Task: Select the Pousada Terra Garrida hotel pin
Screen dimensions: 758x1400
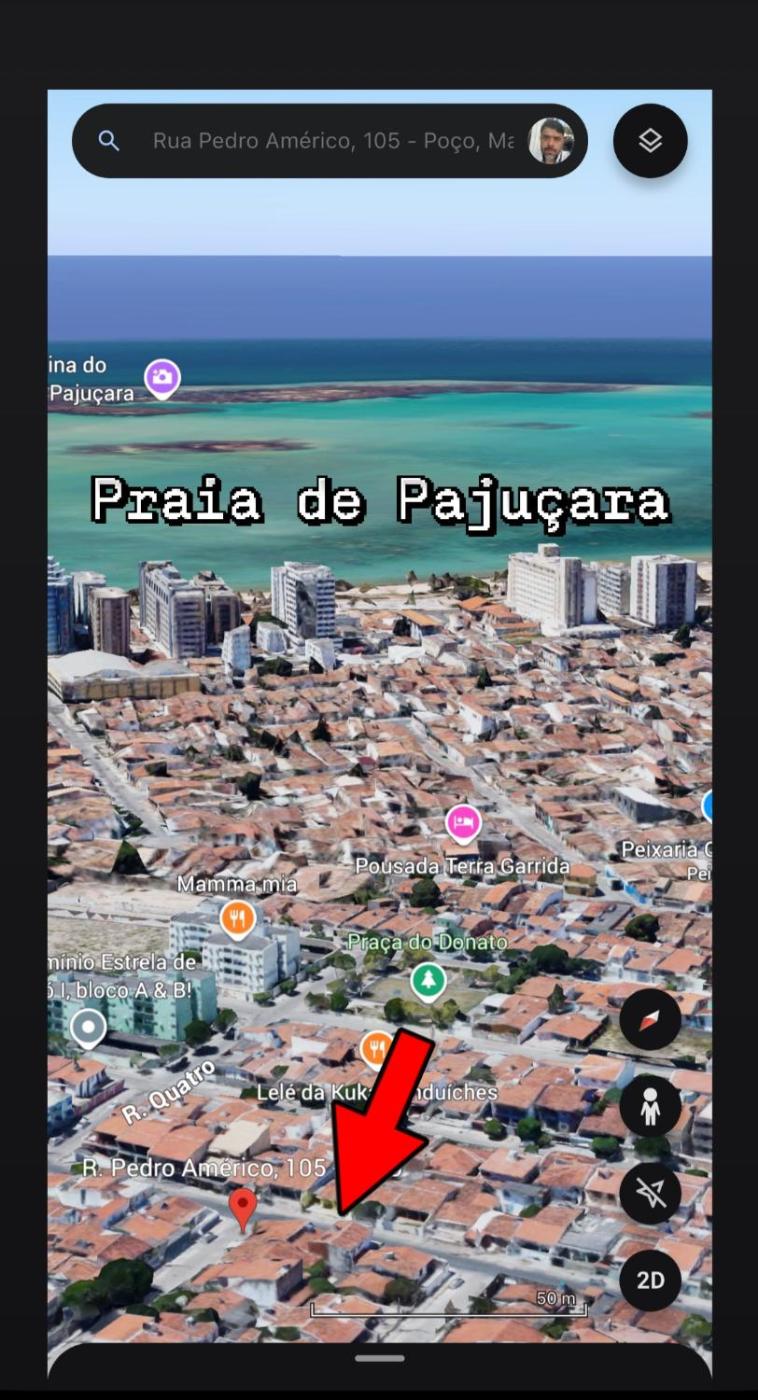Action: (462, 824)
